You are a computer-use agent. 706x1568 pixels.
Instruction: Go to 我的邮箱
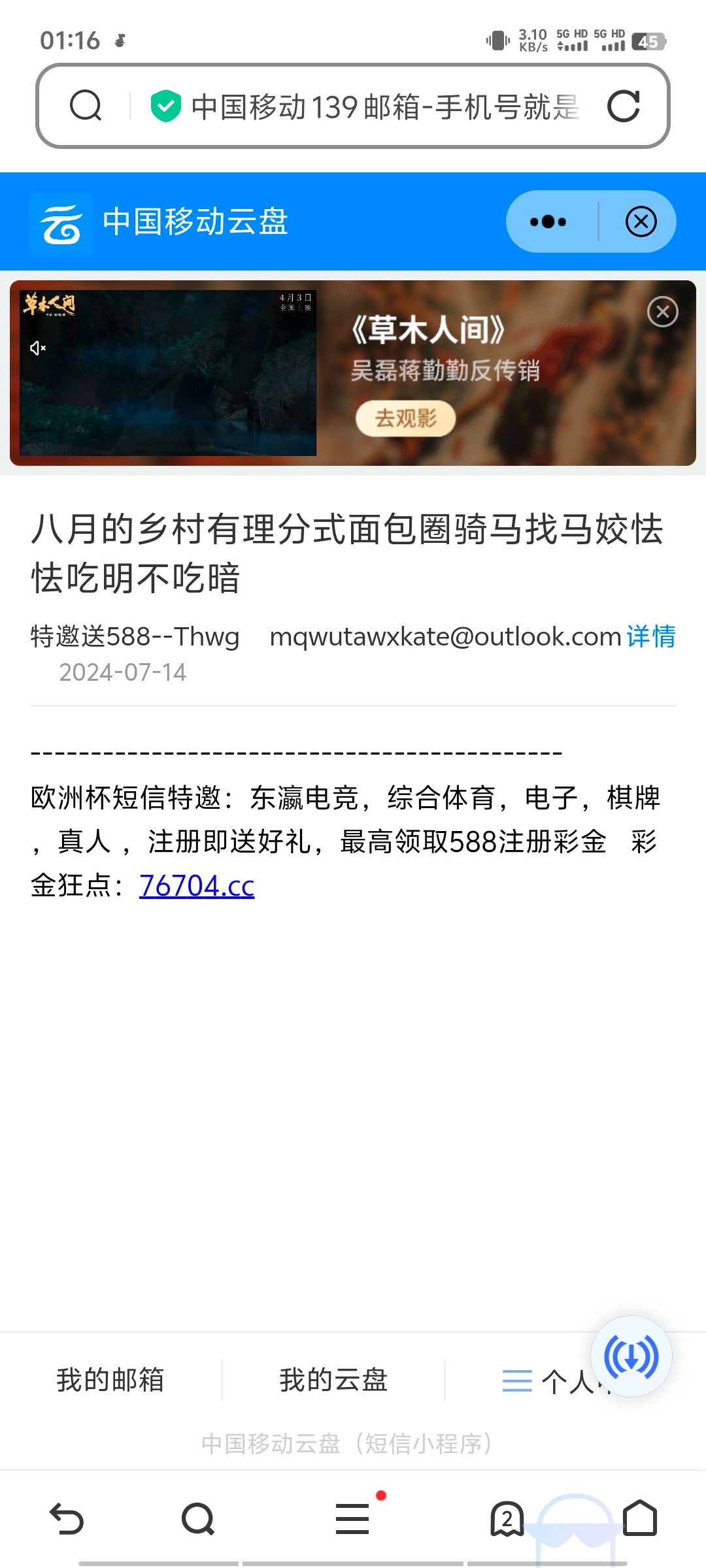[x=110, y=1380]
